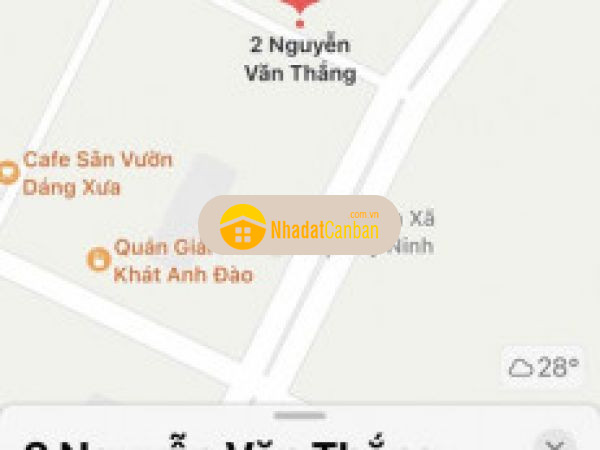Close the place card for 2 Nguyễn Văn Thắng

coord(555,442)
